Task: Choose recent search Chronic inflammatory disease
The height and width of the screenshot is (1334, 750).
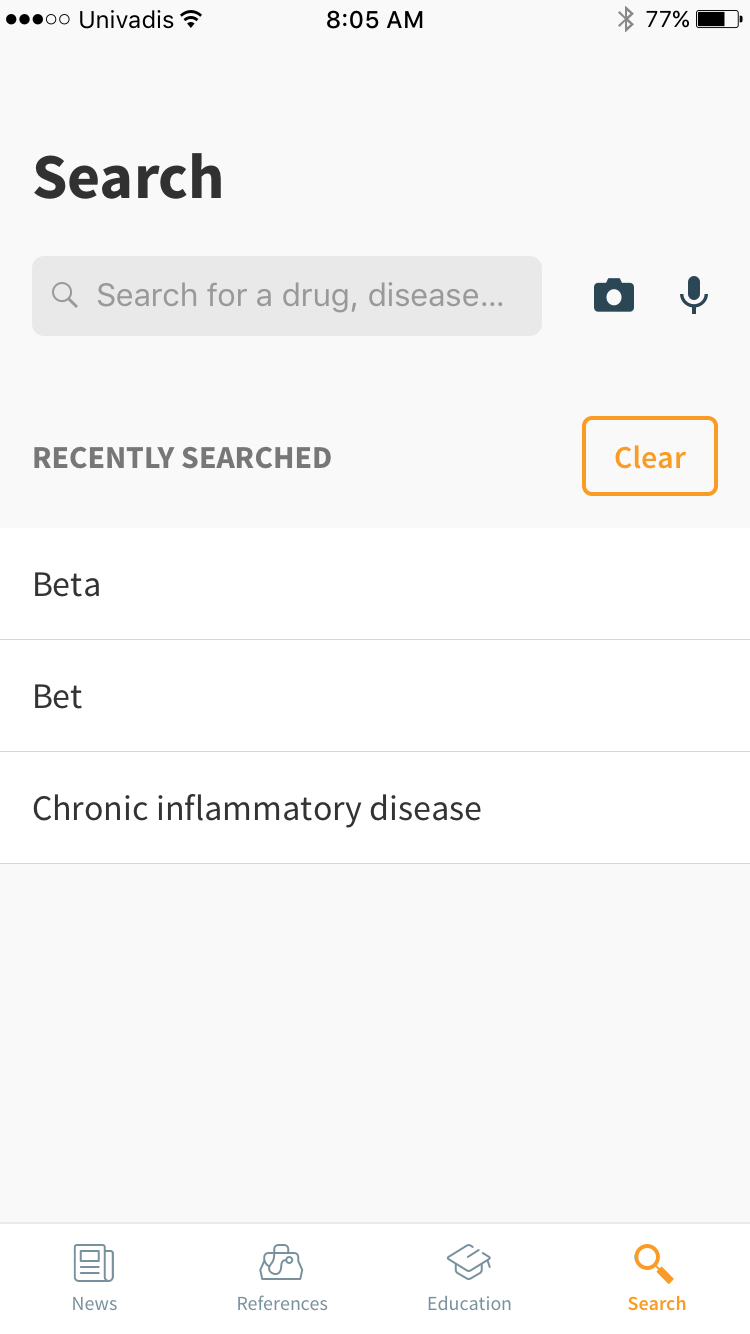Action: click(375, 808)
